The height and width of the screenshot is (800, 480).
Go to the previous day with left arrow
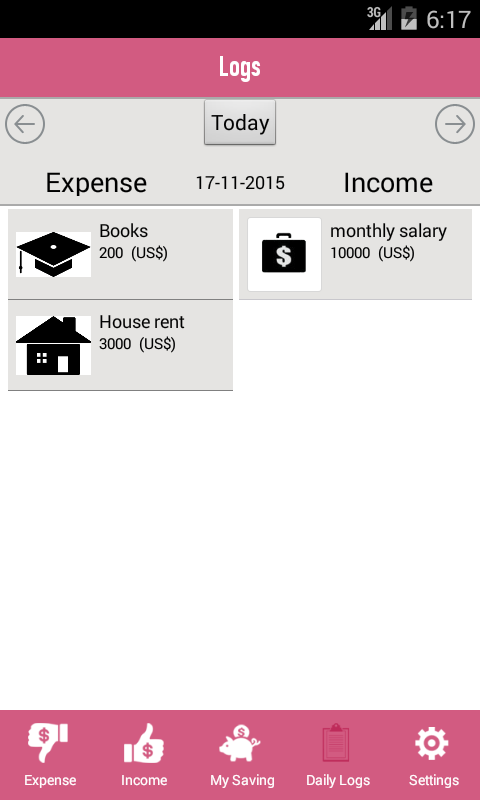pos(25,124)
